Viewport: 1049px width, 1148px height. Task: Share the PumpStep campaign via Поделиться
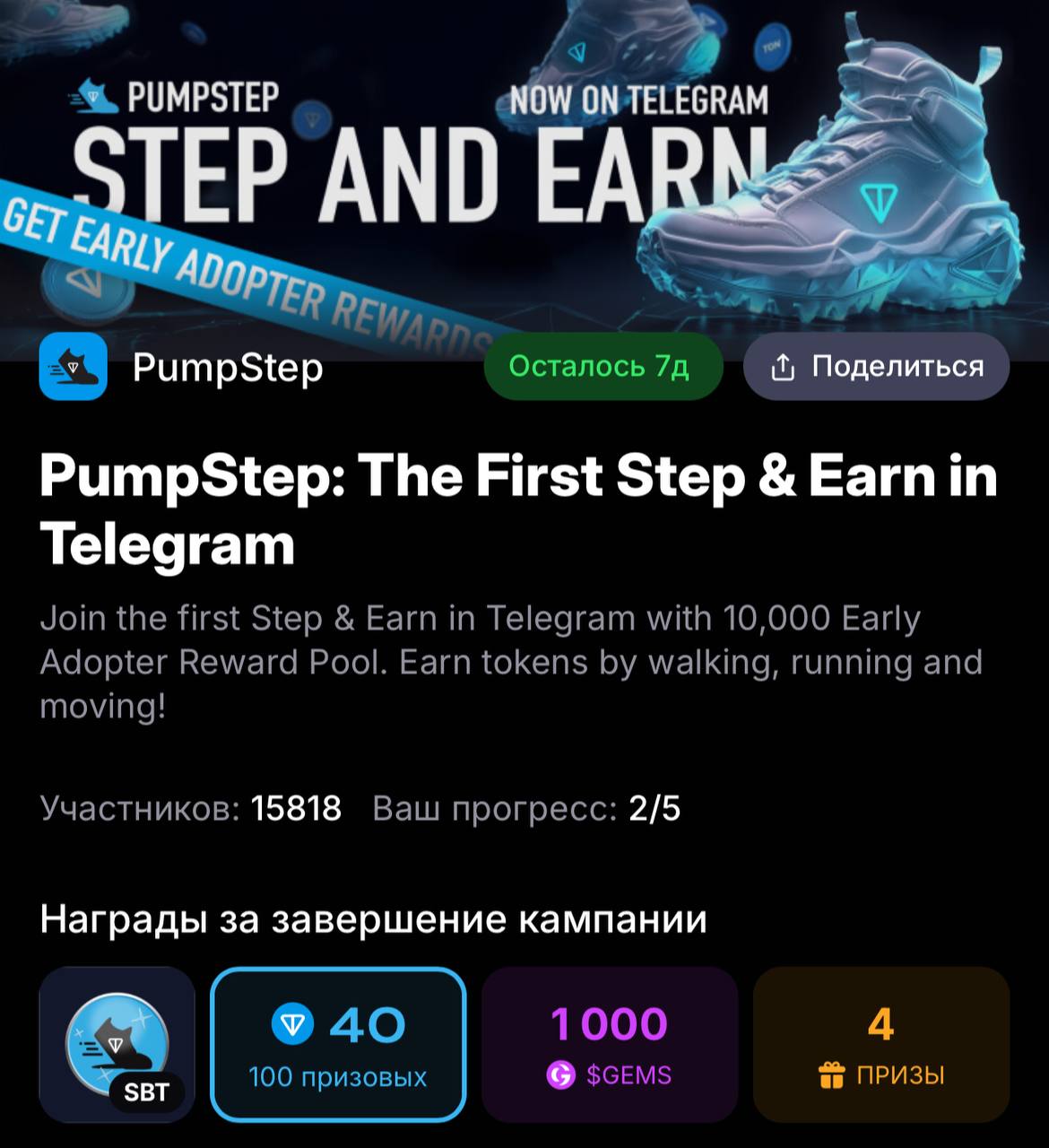(876, 367)
